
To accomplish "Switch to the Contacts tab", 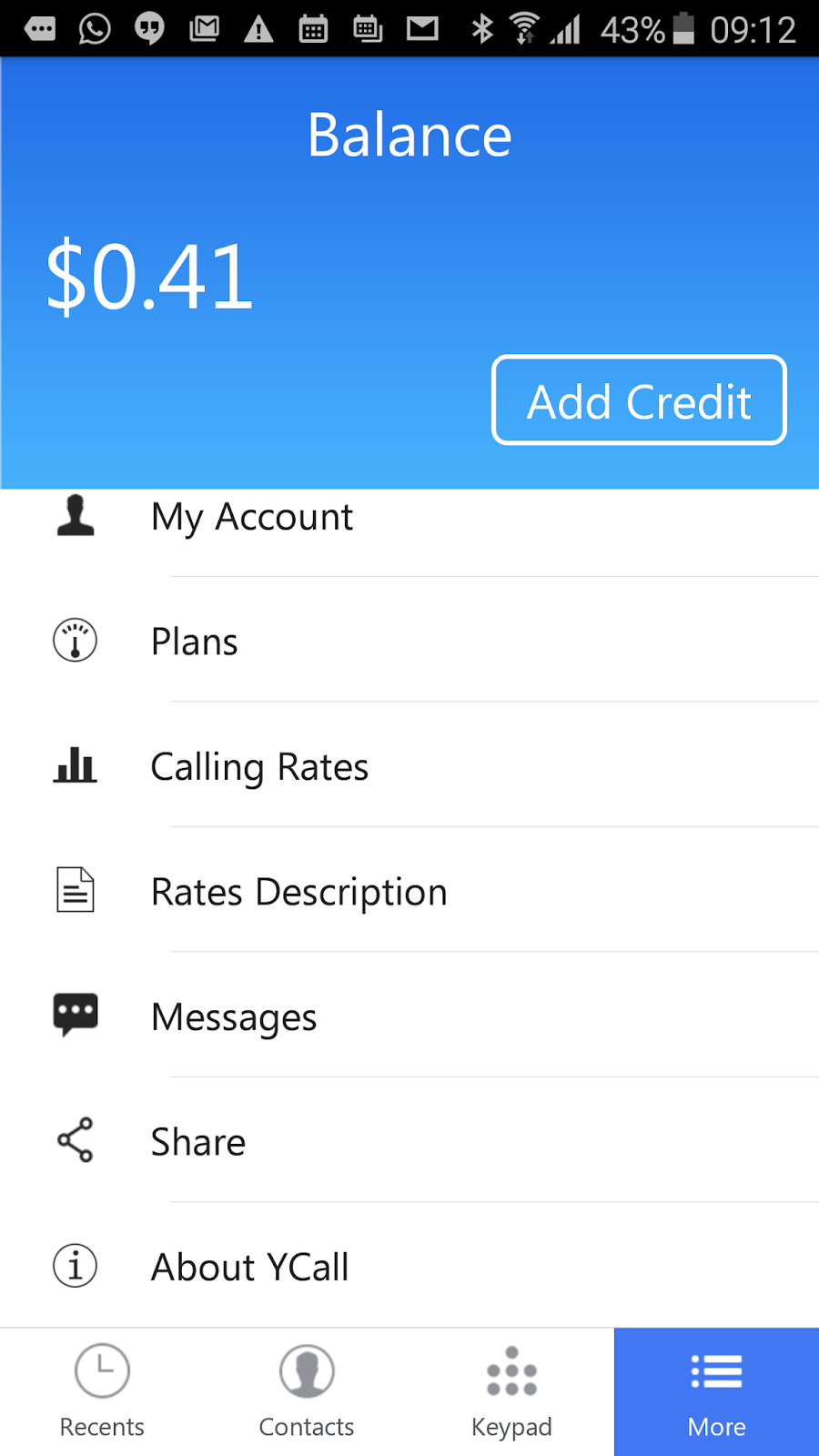I will click(x=307, y=1392).
